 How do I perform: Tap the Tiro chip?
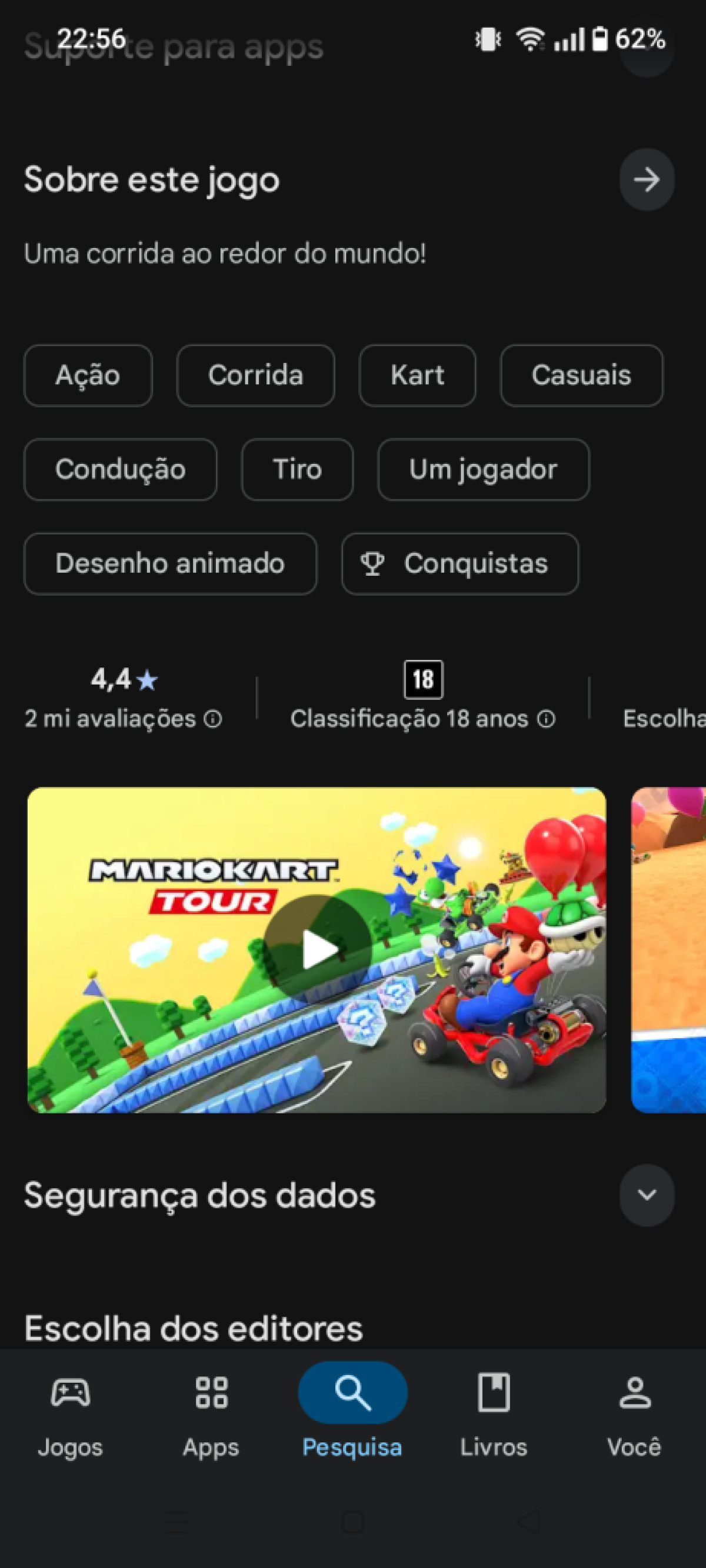coord(297,469)
